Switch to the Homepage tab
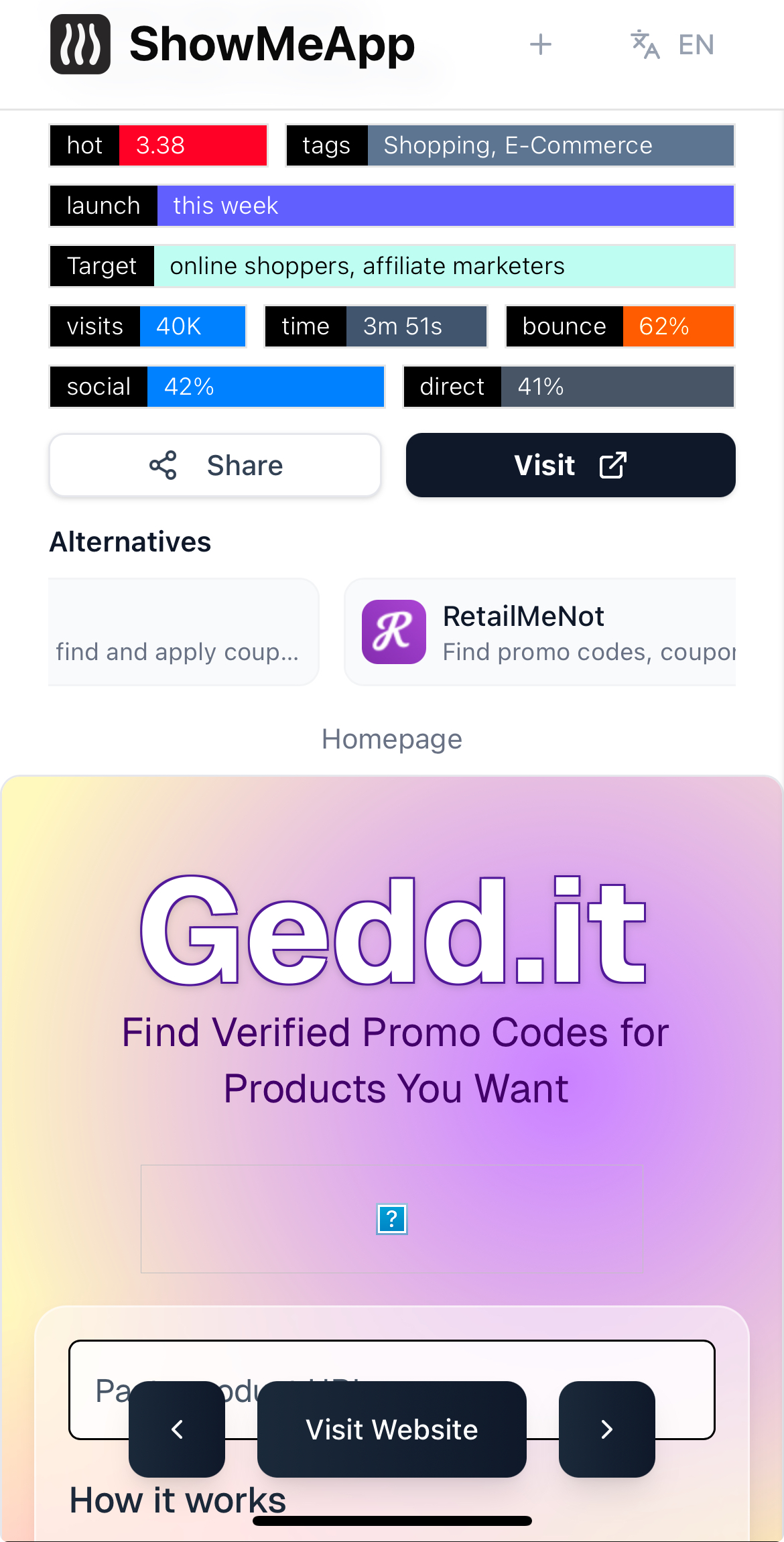This screenshot has height=1542, width=784. coord(392,738)
